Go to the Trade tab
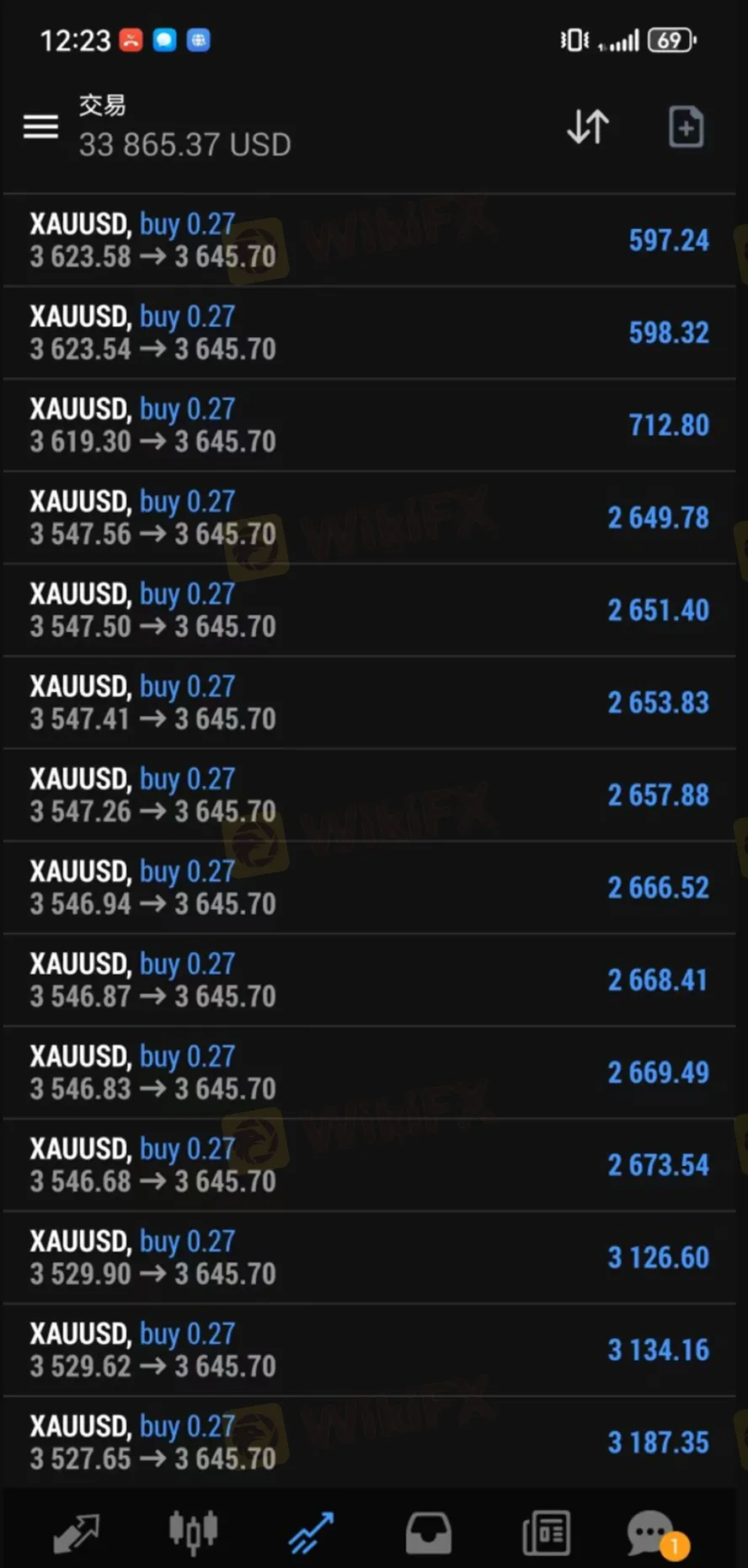The image size is (748, 1568). coord(311,1533)
